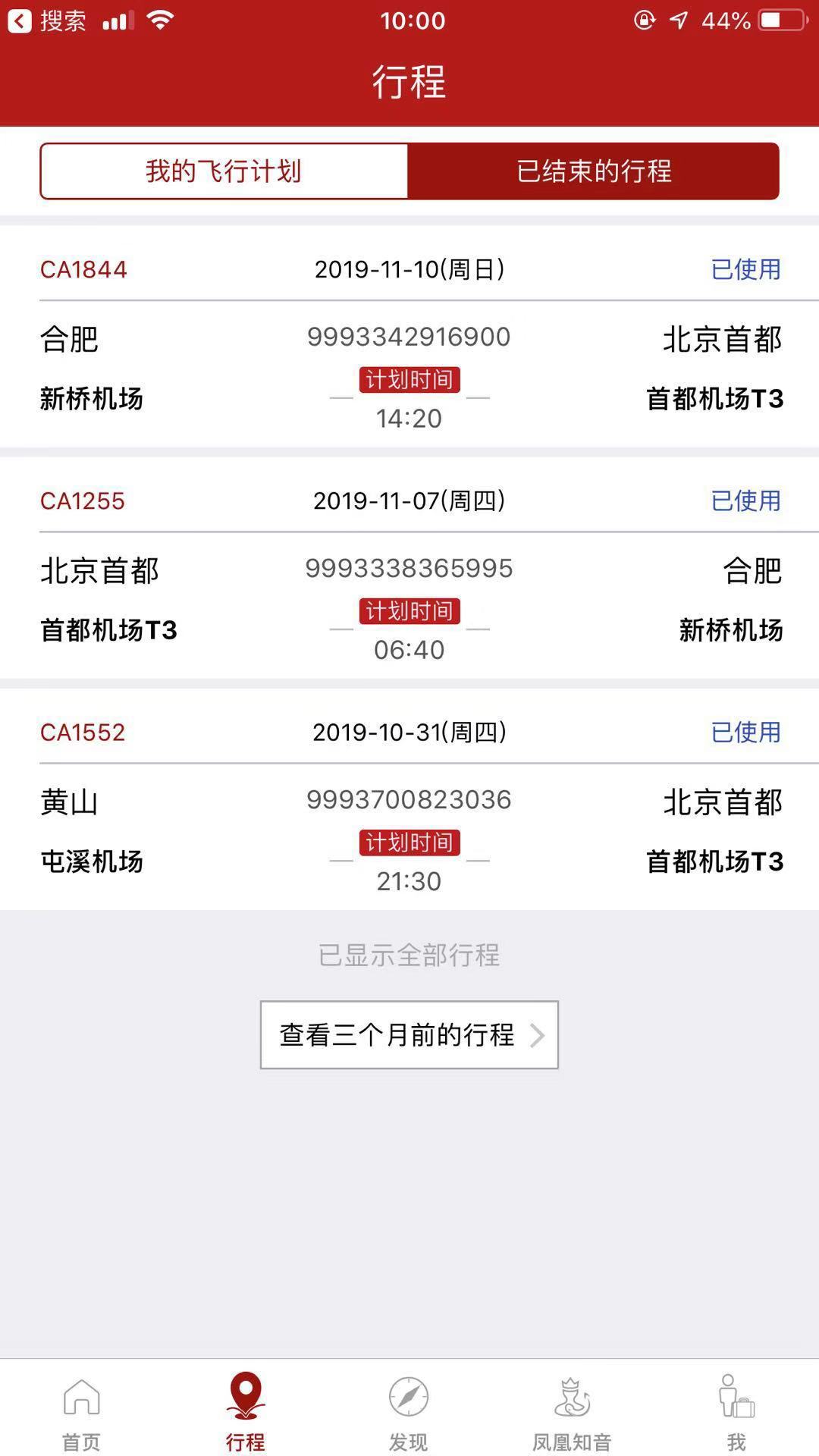Screen dimensions: 819x1456
Task: Select the 已结束的行程 tab
Action: 594,171
